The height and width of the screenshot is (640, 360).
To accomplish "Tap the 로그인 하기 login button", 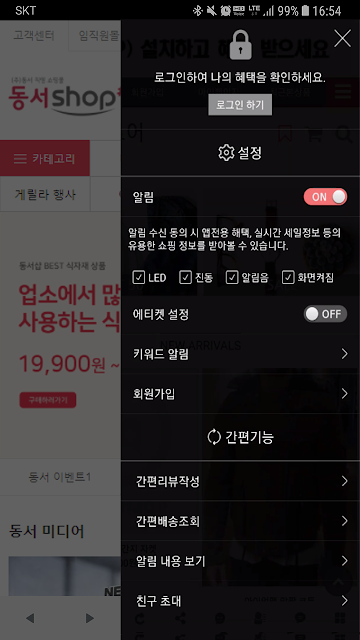I will coord(240,105).
